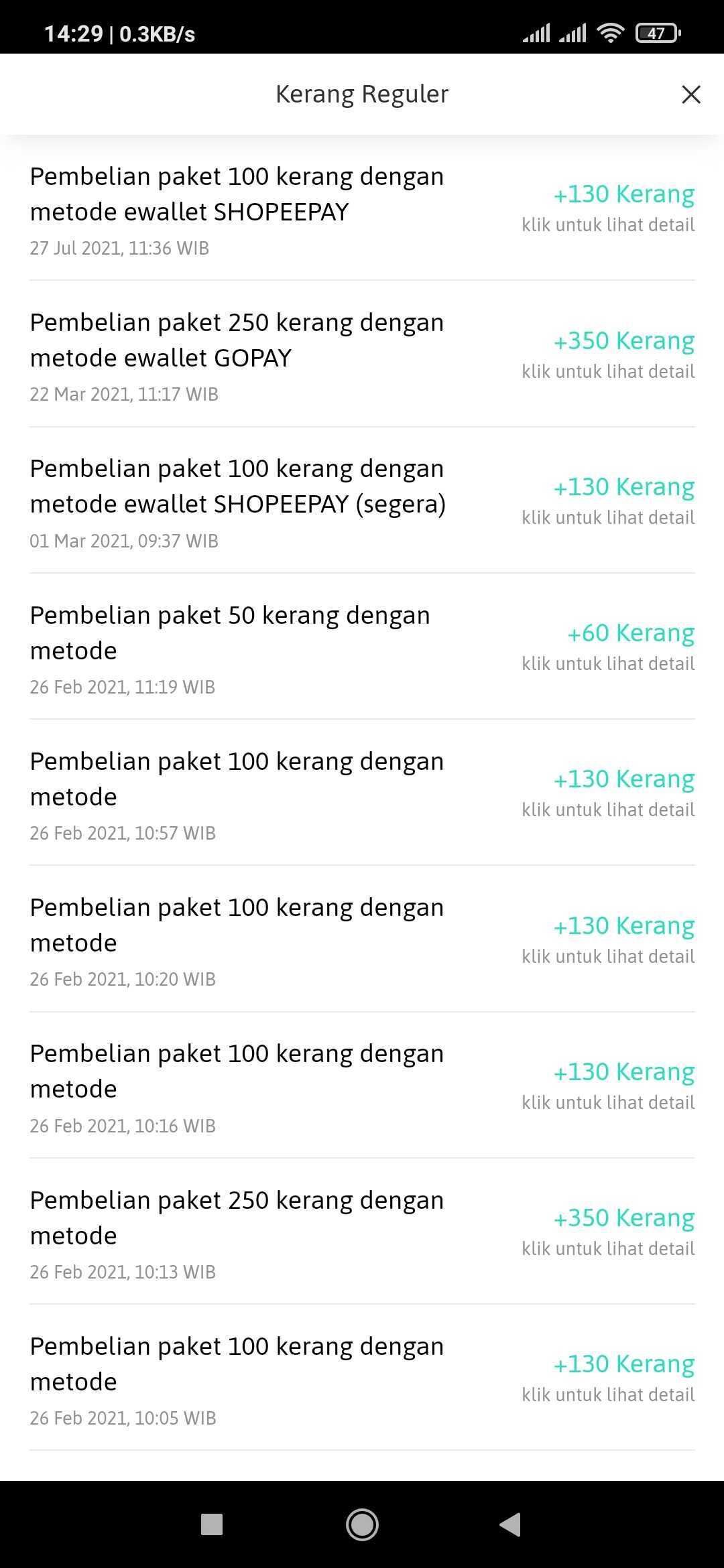724x1568 pixels.
Task: Close the Kerang Reguler screen
Action: (x=691, y=94)
